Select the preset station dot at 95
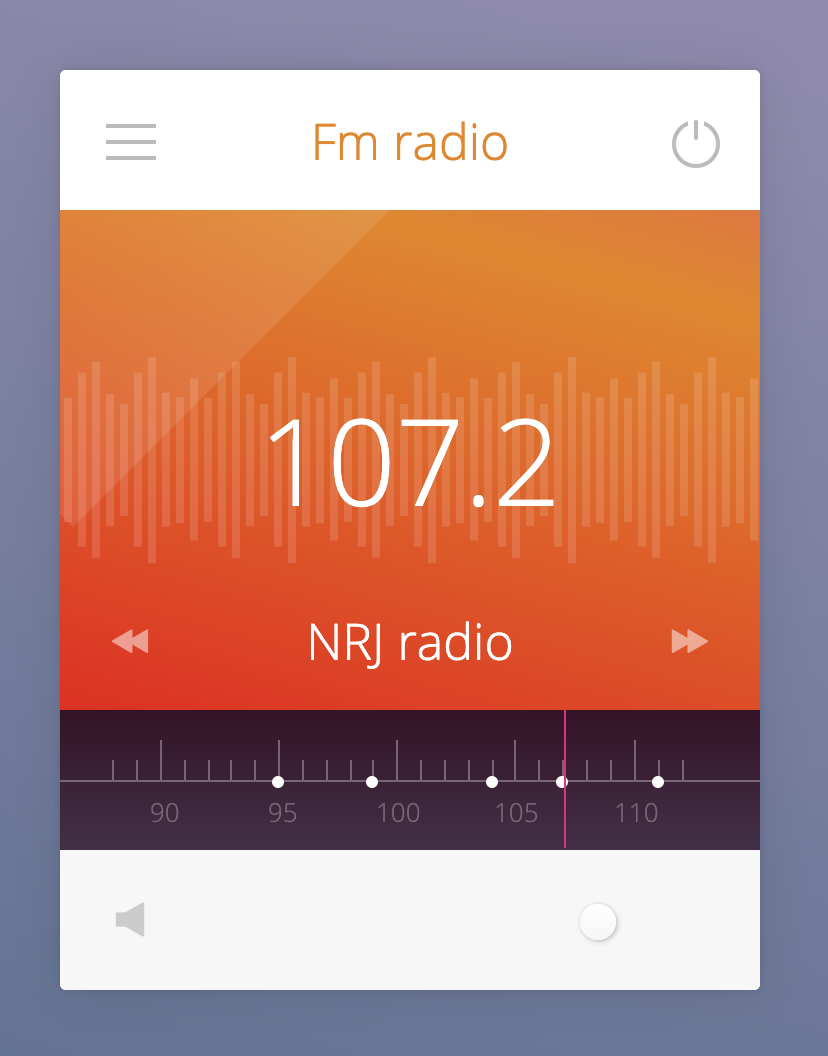 pos(278,782)
